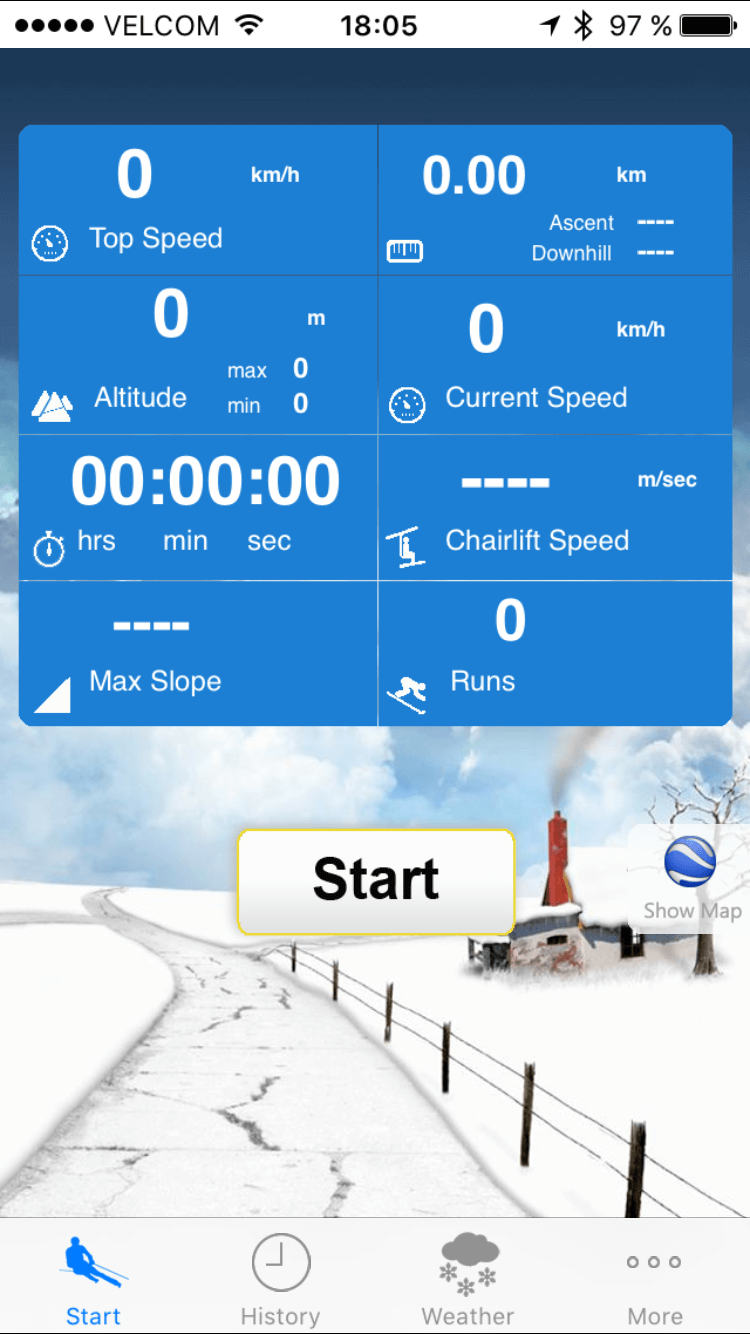The height and width of the screenshot is (1334, 750).
Task: Go to the More tab
Action: pos(654,1278)
